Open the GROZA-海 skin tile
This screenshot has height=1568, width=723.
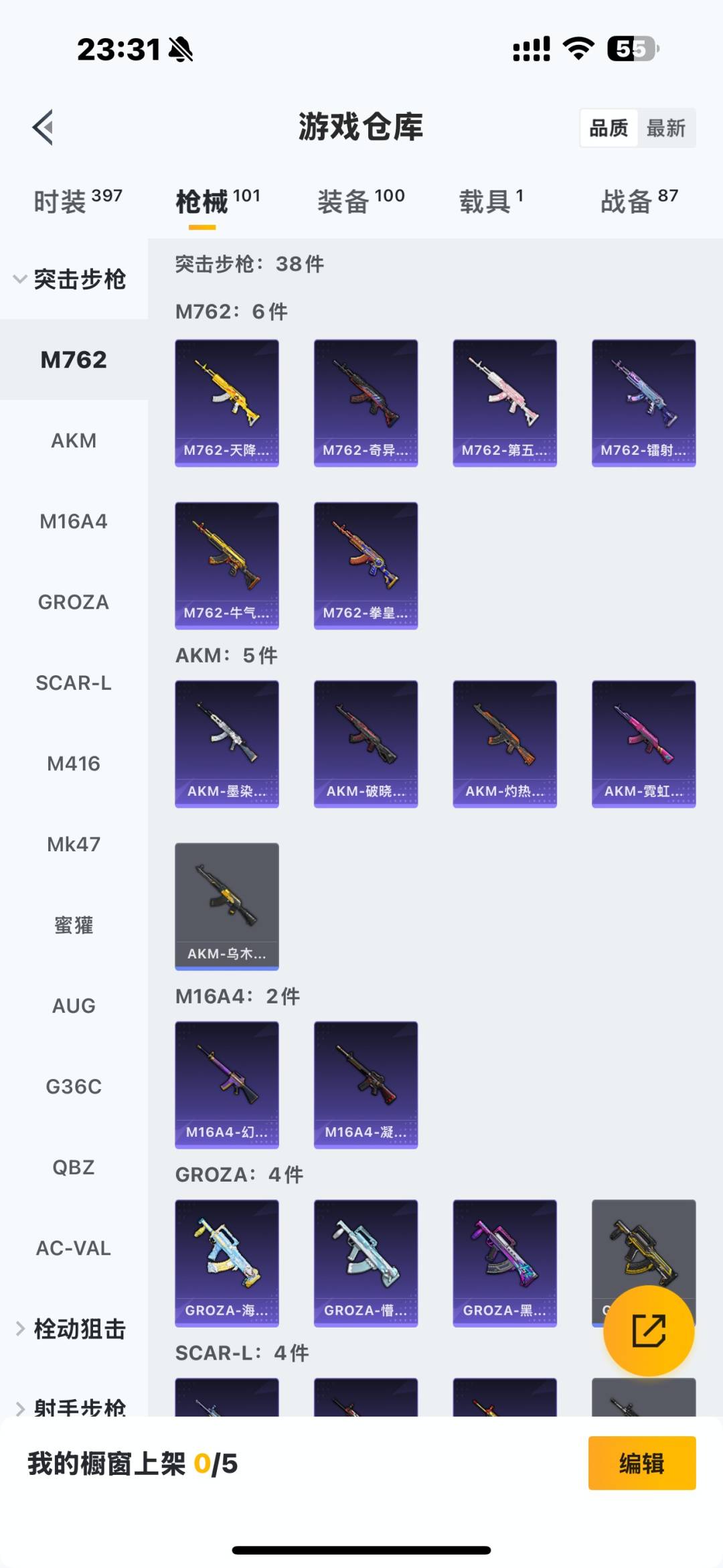tap(227, 1263)
